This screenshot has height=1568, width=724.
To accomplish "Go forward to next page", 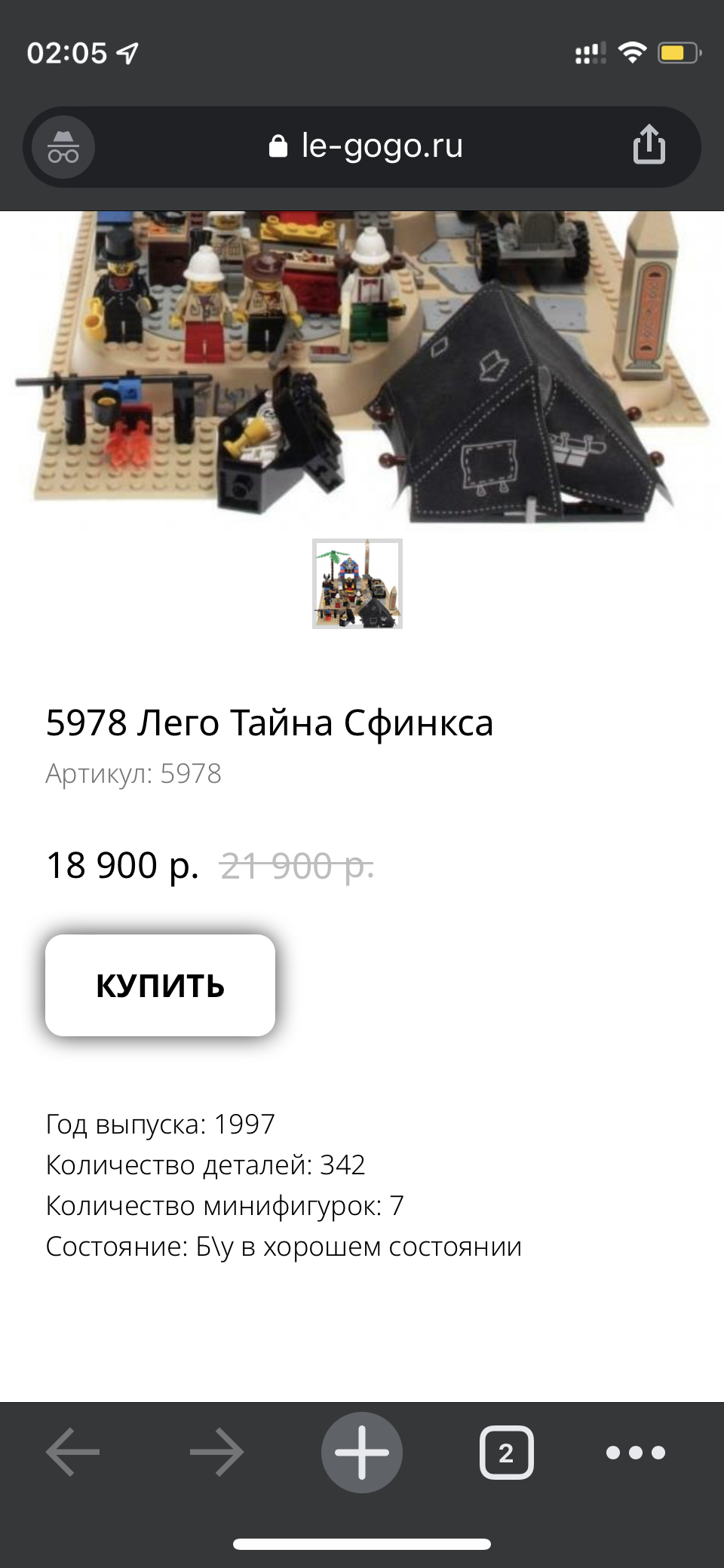I will click(x=217, y=1452).
